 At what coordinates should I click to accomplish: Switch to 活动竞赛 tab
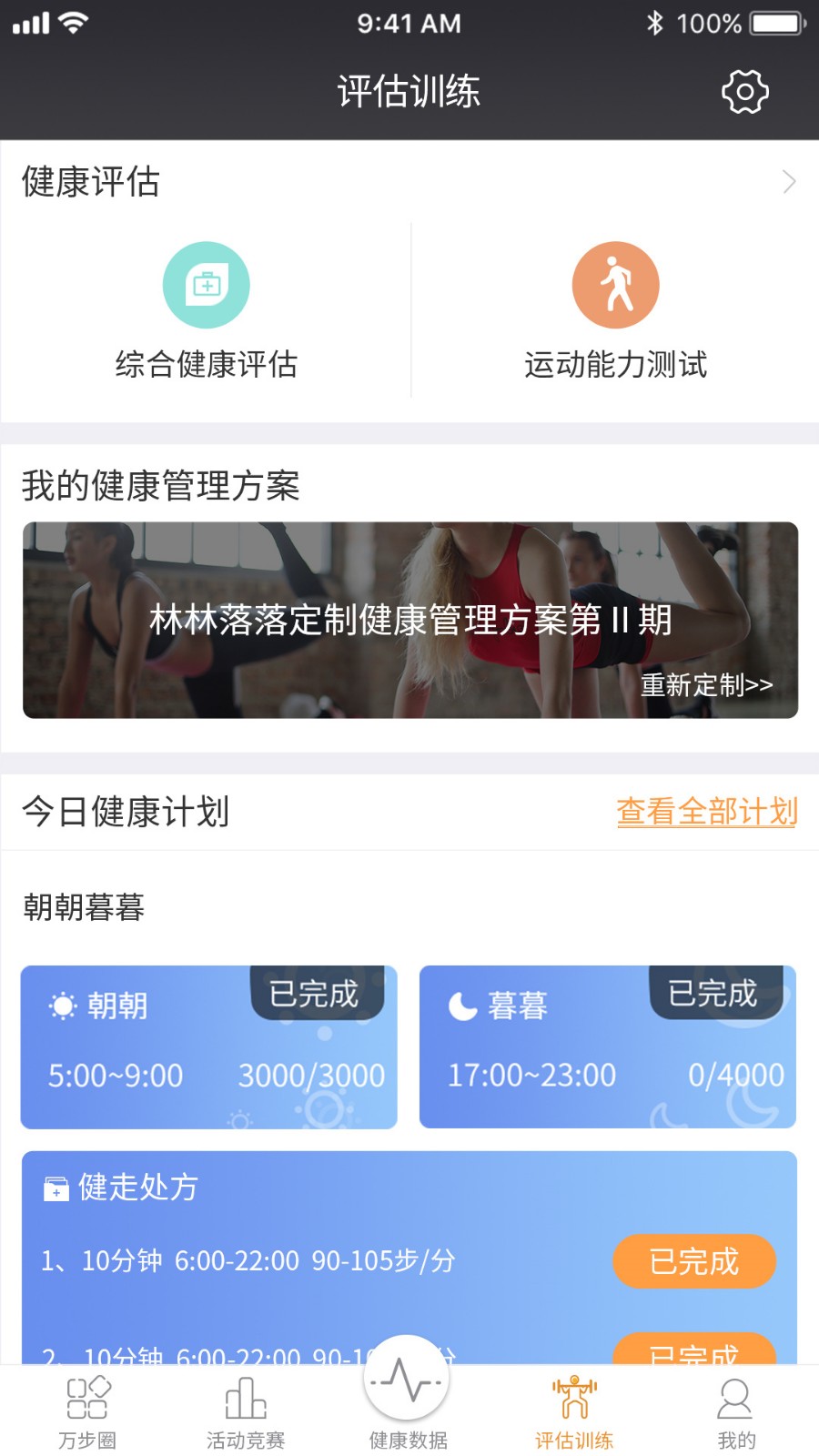246,1412
